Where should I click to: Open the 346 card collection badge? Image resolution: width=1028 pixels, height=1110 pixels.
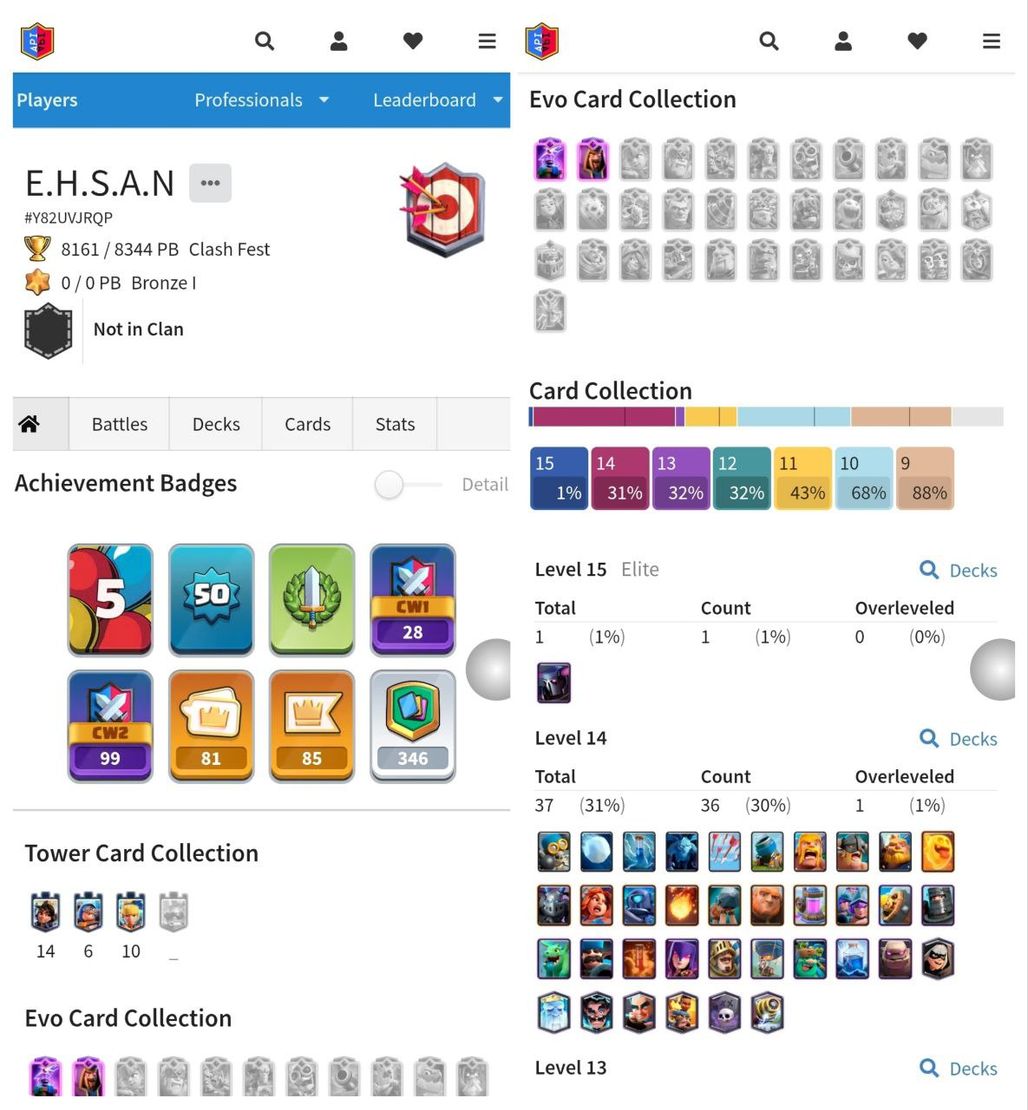click(x=413, y=726)
